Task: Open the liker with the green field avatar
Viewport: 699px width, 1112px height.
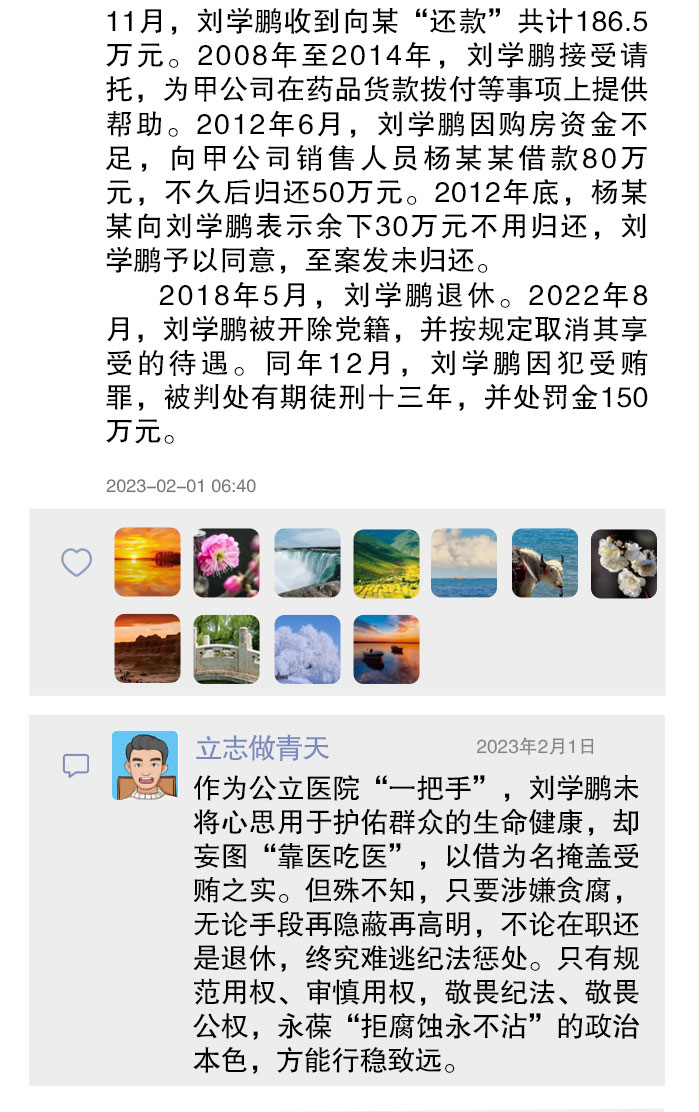Action: (386, 562)
